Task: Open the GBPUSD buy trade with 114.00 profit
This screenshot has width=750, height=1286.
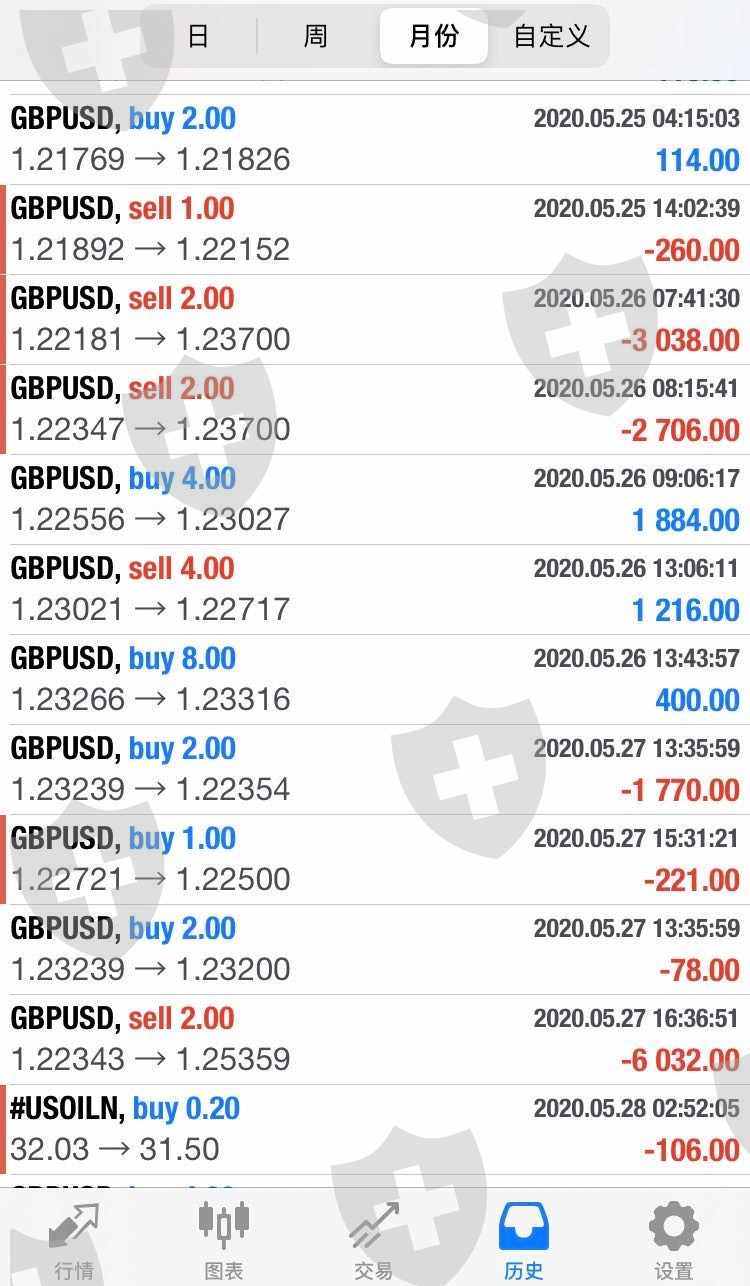Action: click(x=375, y=140)
